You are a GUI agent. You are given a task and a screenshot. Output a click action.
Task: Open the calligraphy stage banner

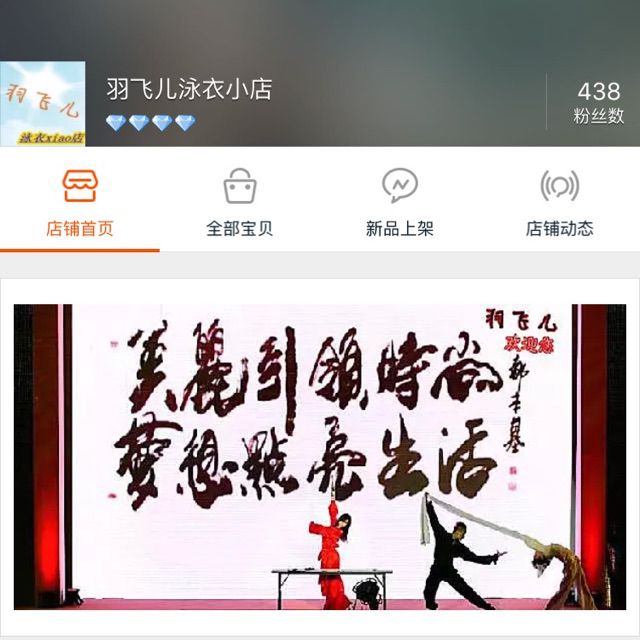(320, 457)
